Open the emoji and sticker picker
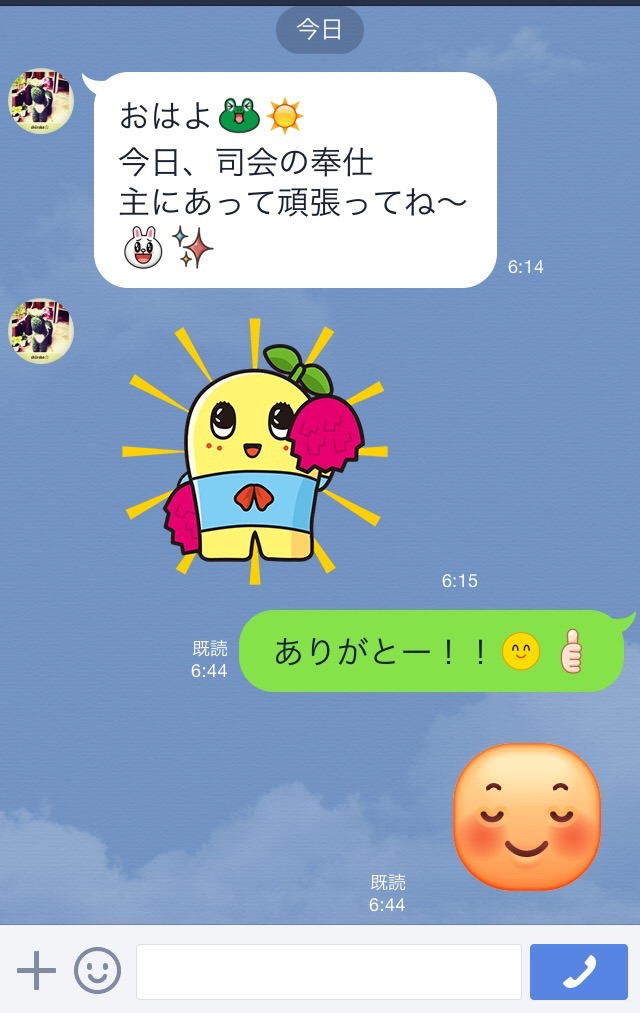This screenshot has width=640, height=1013. [98, 971]
